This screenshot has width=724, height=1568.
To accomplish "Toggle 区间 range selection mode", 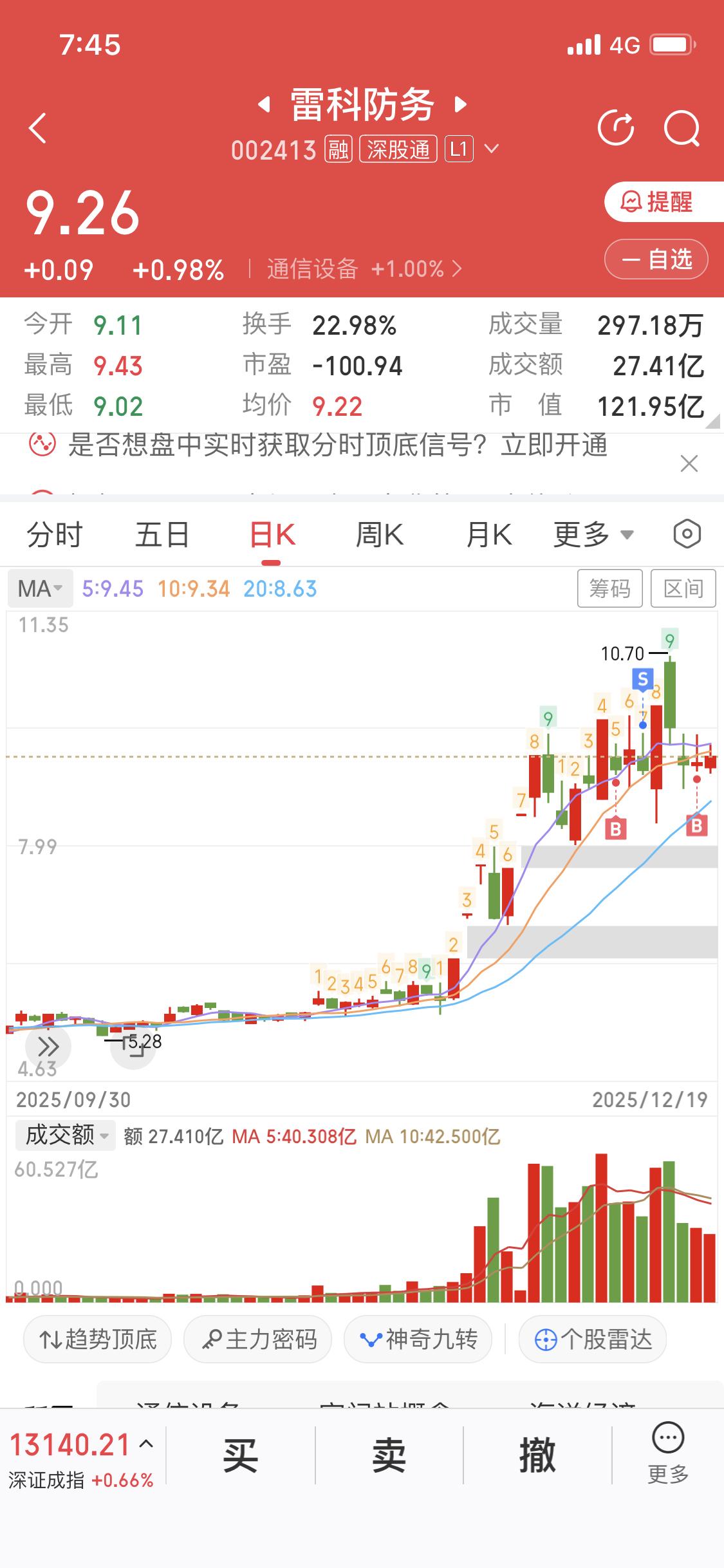I will pyautogui.click(x=683, y=588).
